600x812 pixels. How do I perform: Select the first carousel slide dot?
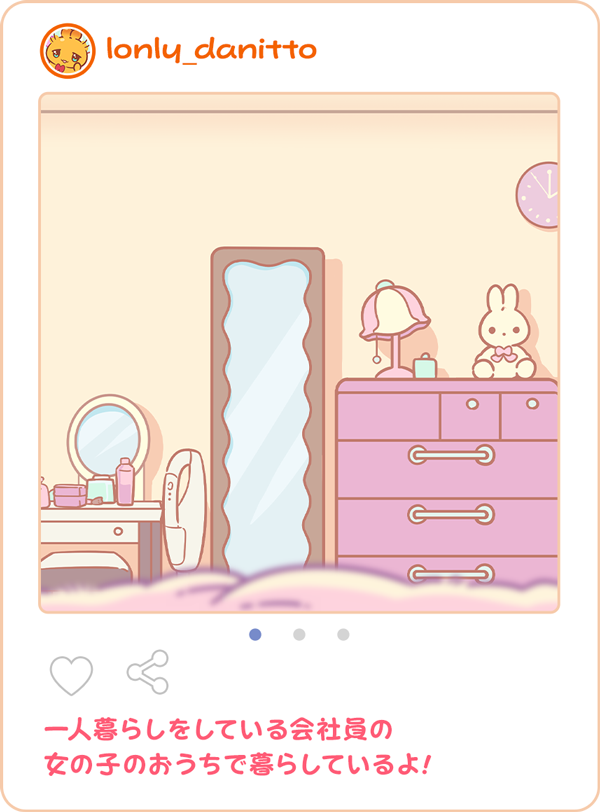255,634
